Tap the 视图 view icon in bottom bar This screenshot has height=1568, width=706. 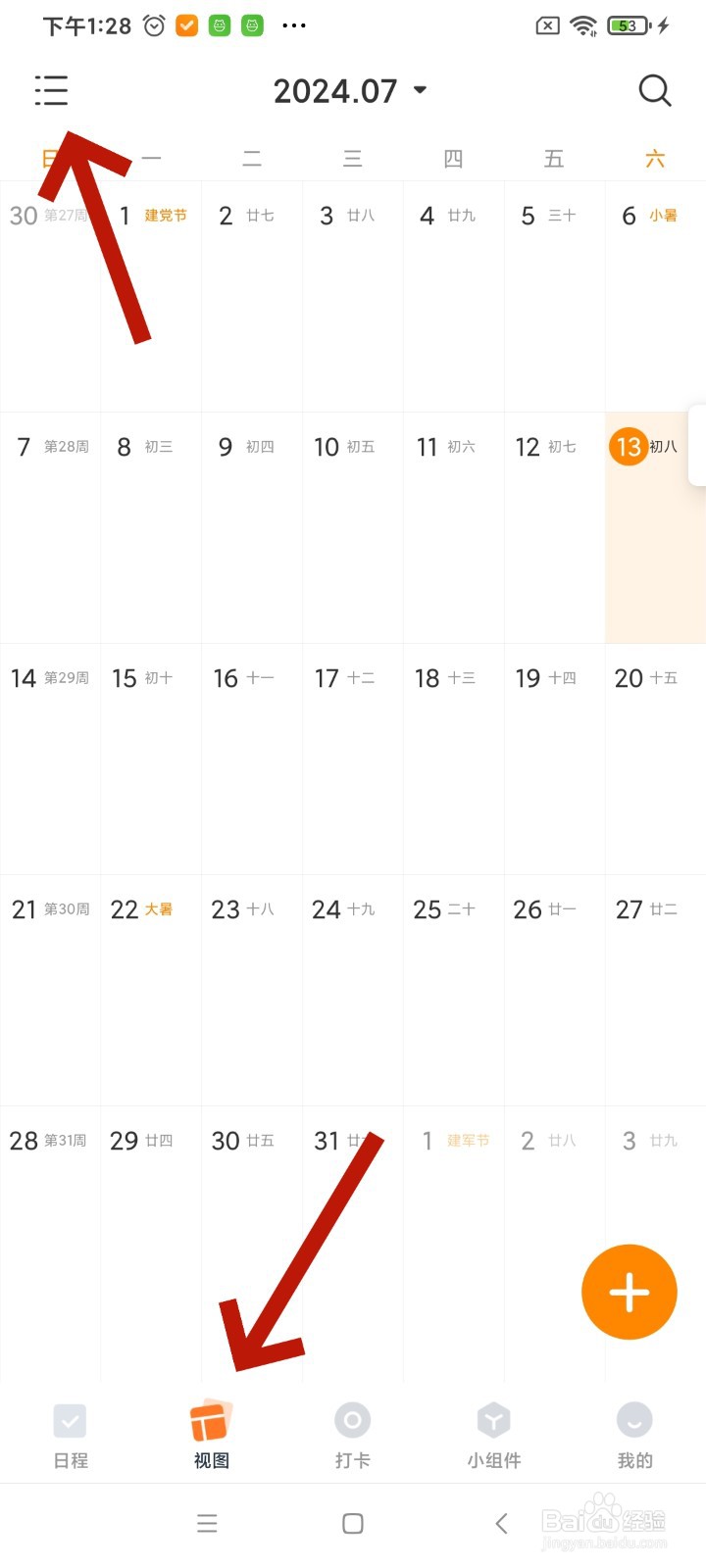click(211, 1419)
